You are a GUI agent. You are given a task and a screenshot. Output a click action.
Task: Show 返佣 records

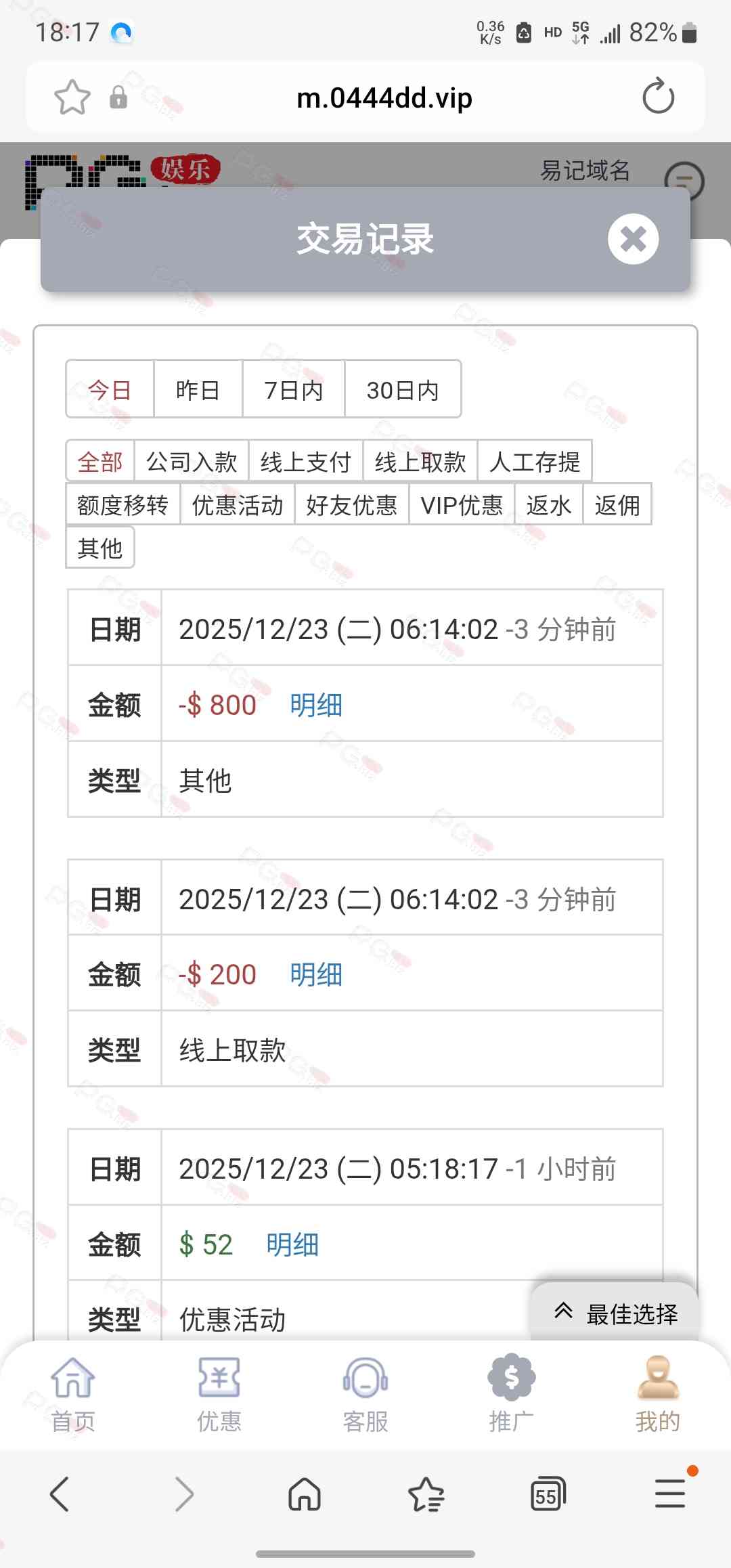point(617,504)
